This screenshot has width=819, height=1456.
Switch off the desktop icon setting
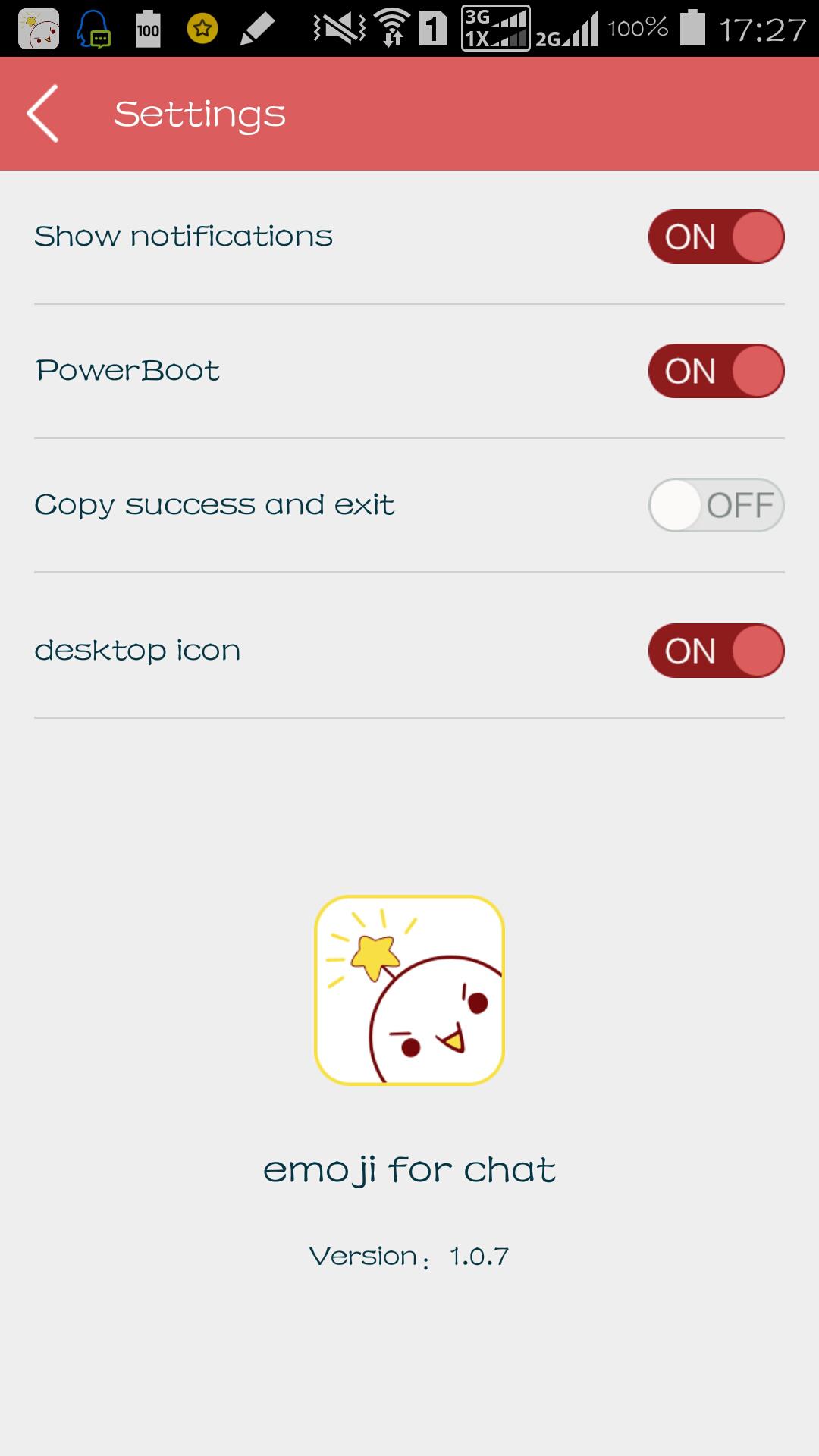pyautogui.click(x=714, y=651)
